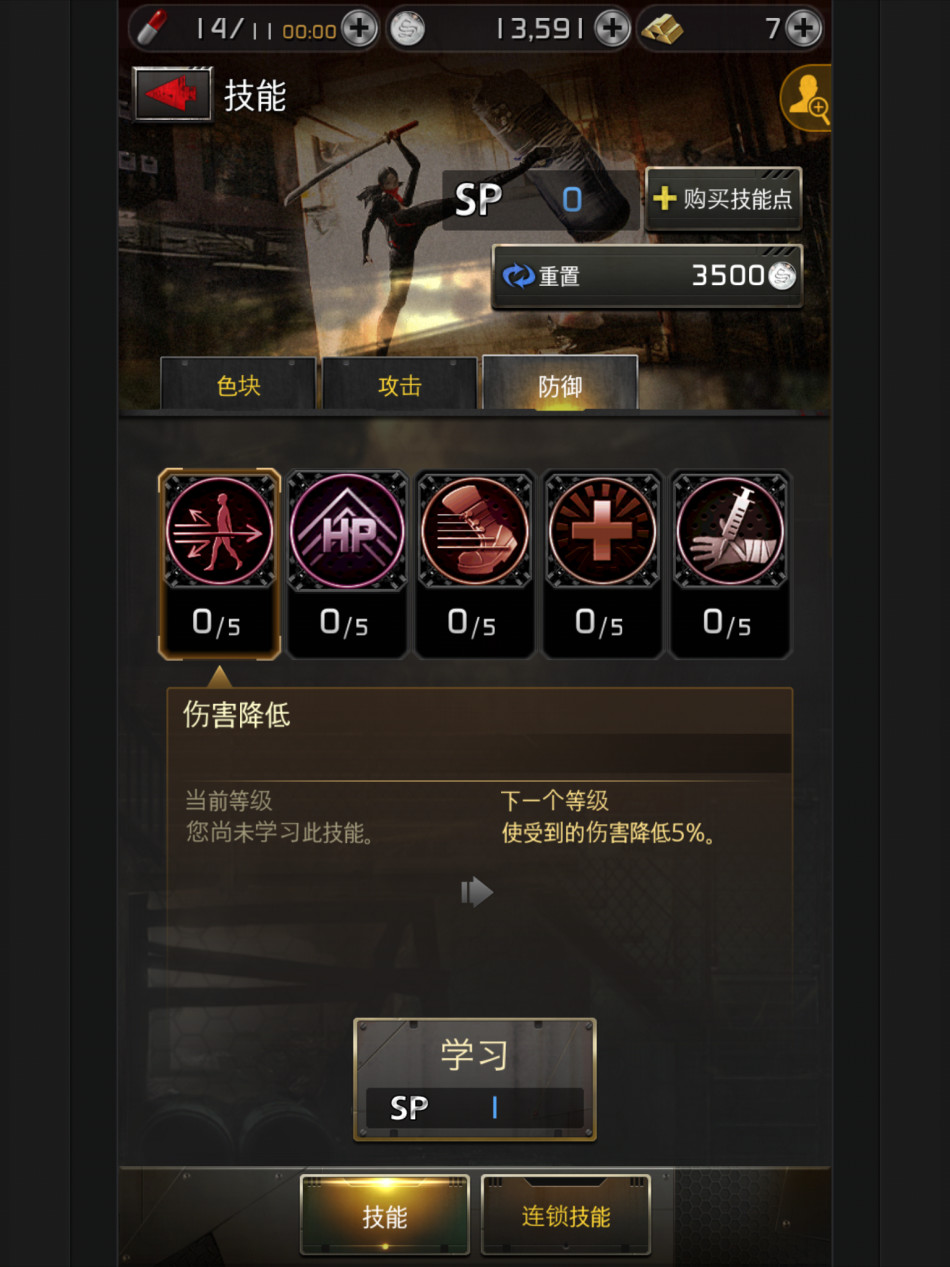Select the 防御 tab
This screenshot has height=1267, width=950.
(560, 386)
